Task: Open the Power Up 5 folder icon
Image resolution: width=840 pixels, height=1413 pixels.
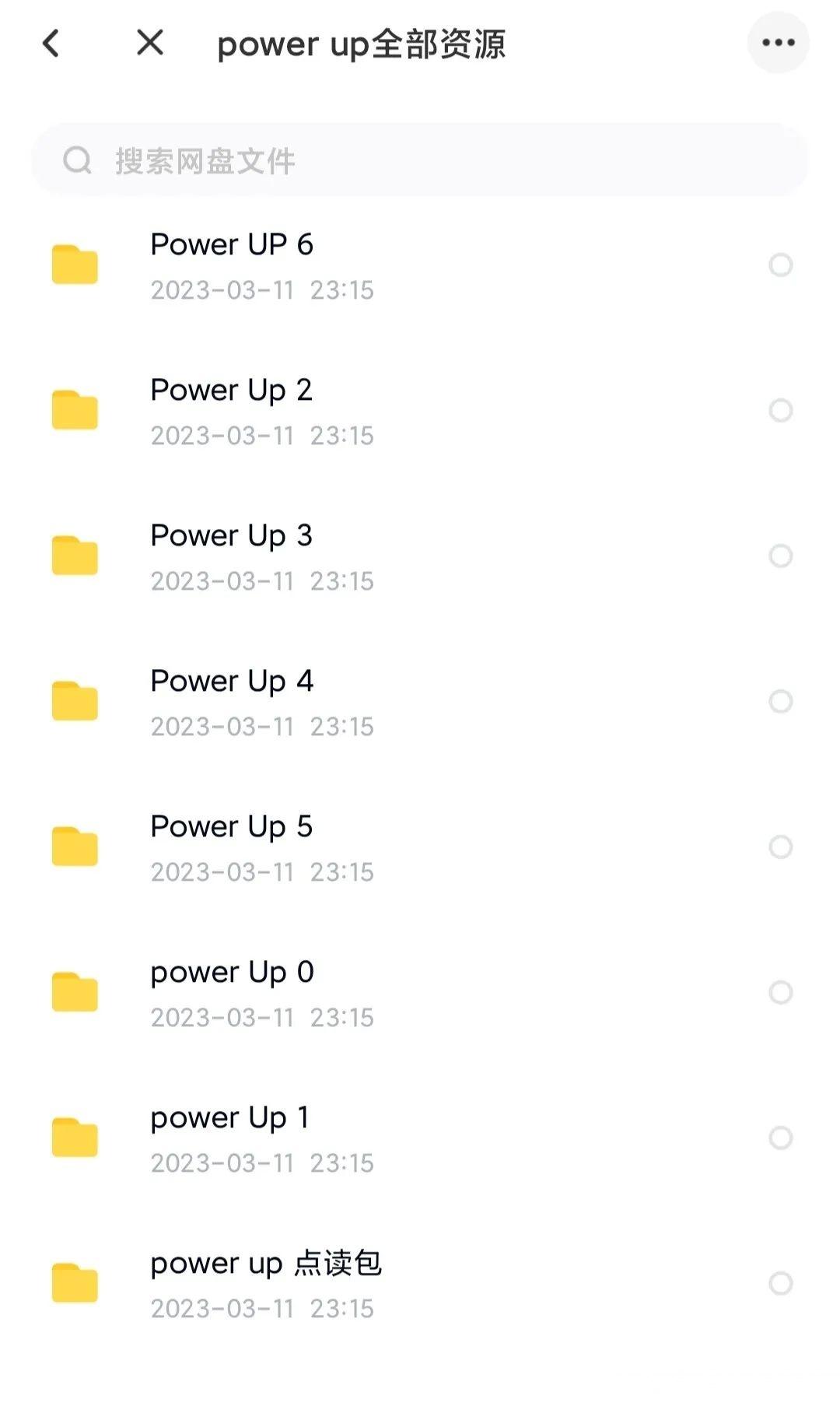Action: (x=74, y=847)
